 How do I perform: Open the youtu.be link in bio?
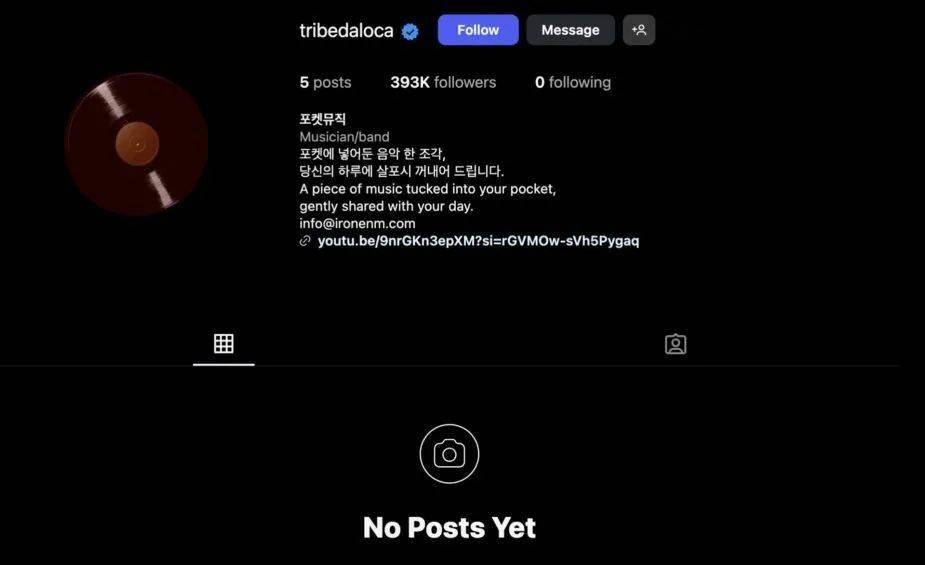click(477, 241)
